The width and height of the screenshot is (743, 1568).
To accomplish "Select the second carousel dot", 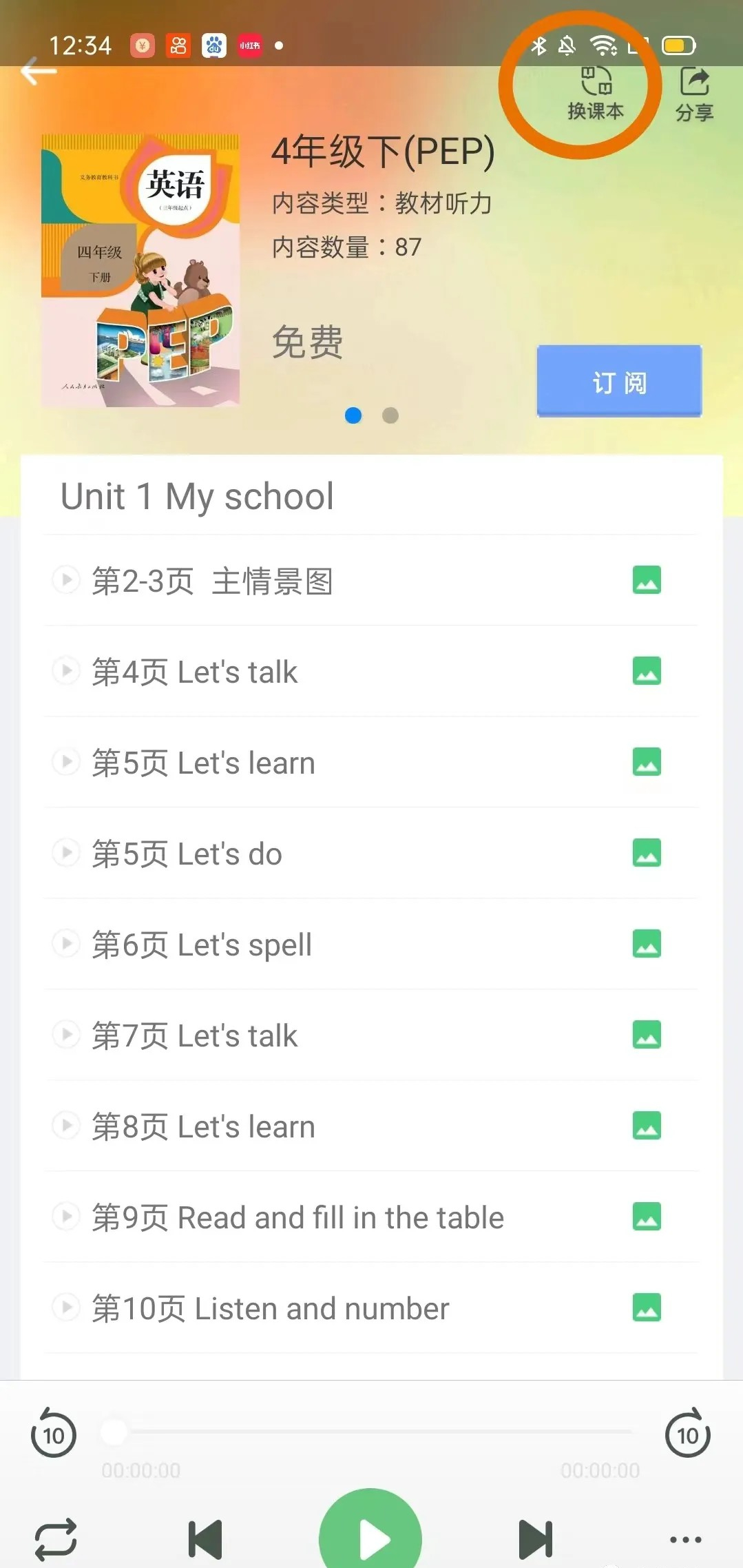I will (390, 415).
